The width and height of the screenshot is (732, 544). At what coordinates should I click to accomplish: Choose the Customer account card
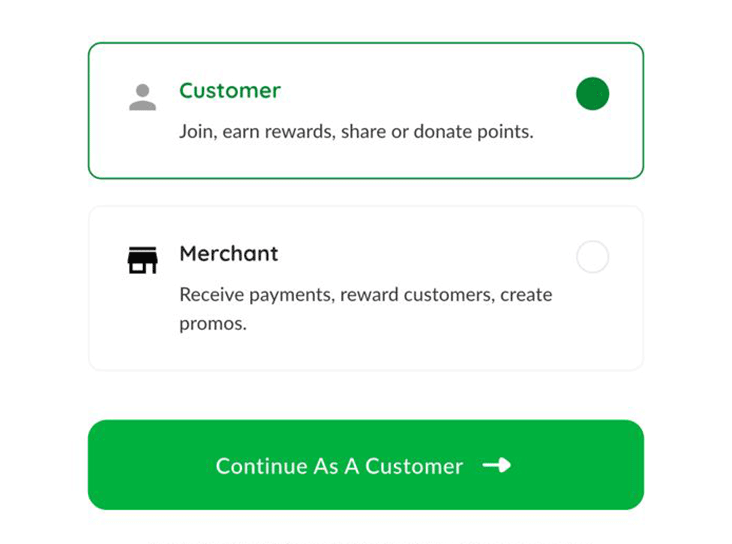click(365, 111)
